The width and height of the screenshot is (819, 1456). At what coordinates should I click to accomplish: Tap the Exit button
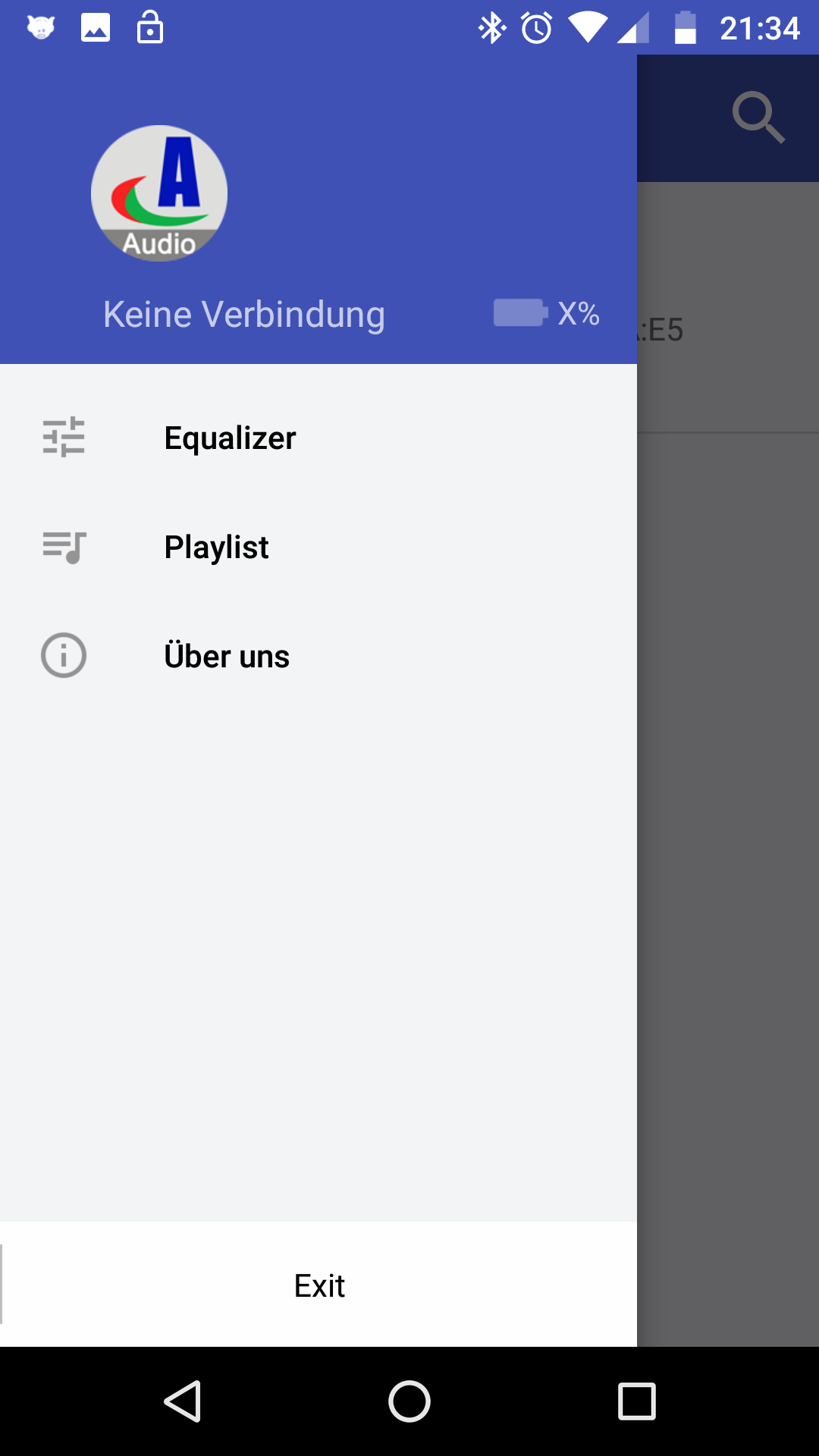click(x=319, y=1285)
